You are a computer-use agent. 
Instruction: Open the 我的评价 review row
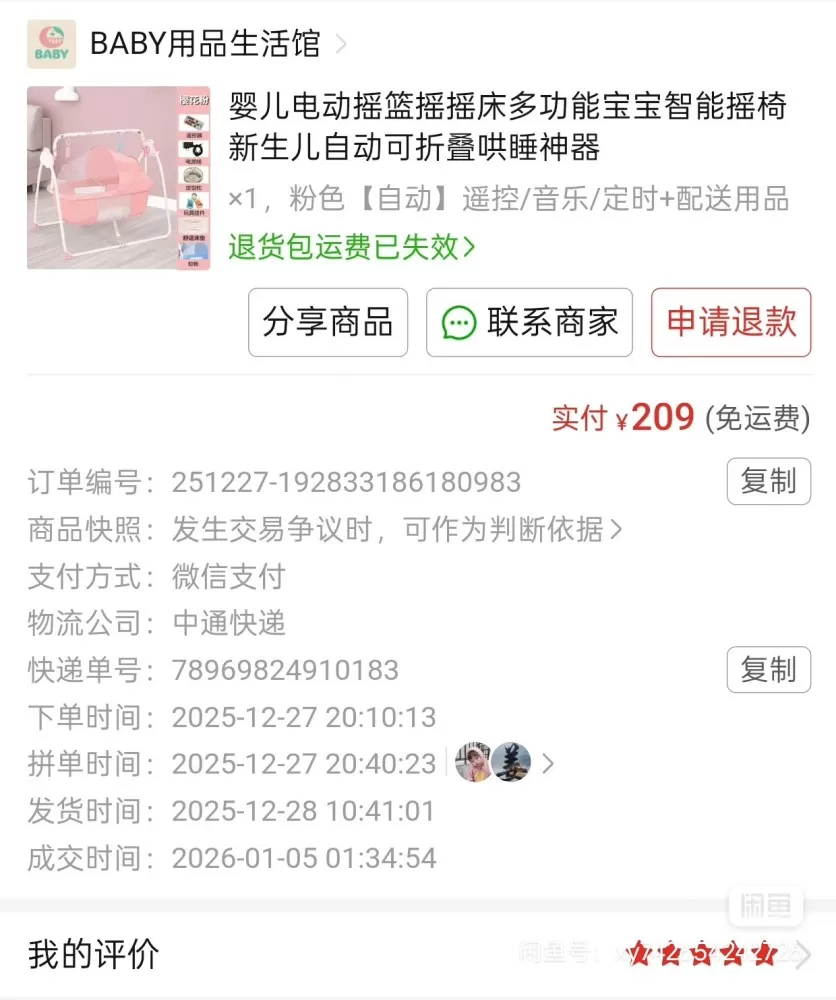click(x=418, y=955)
